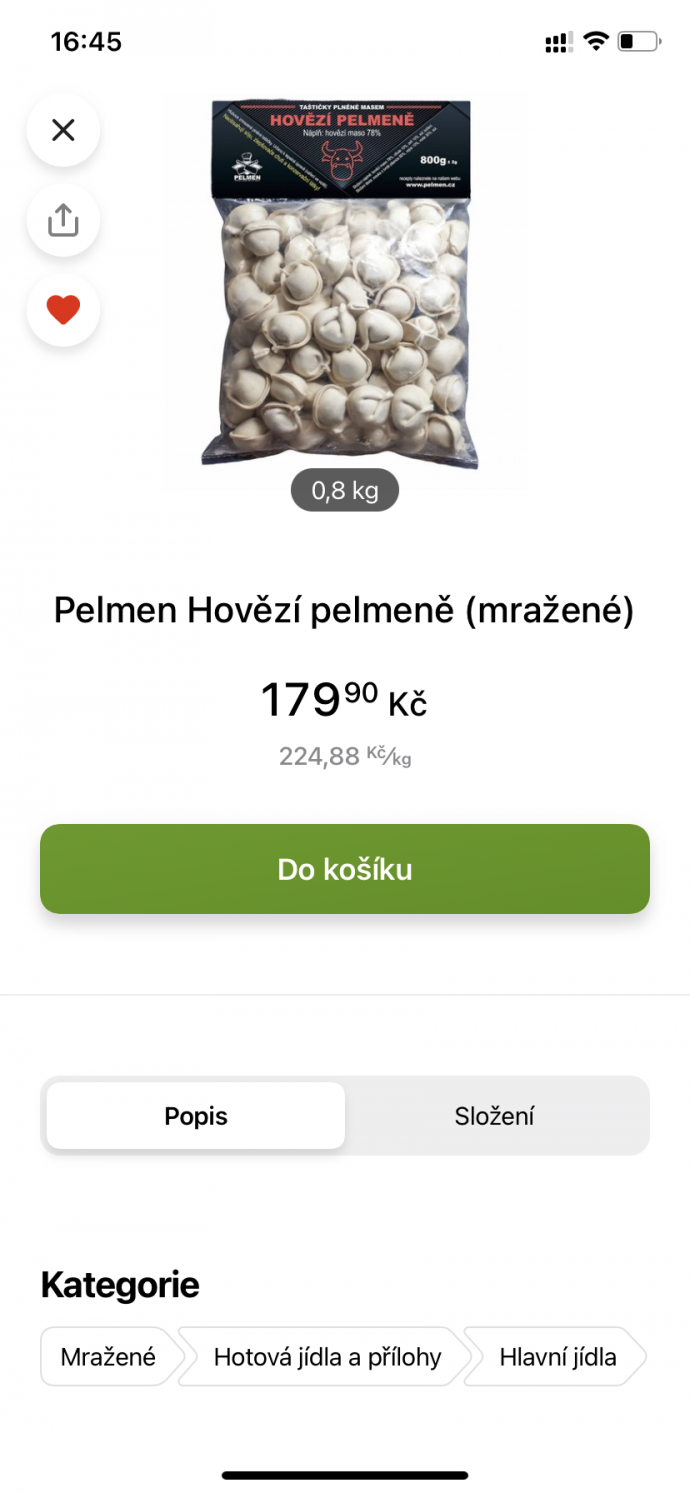Screen dimensions: 690x1493
Task: Switch to the Popis tab
Action: (x=196, y=1116)
